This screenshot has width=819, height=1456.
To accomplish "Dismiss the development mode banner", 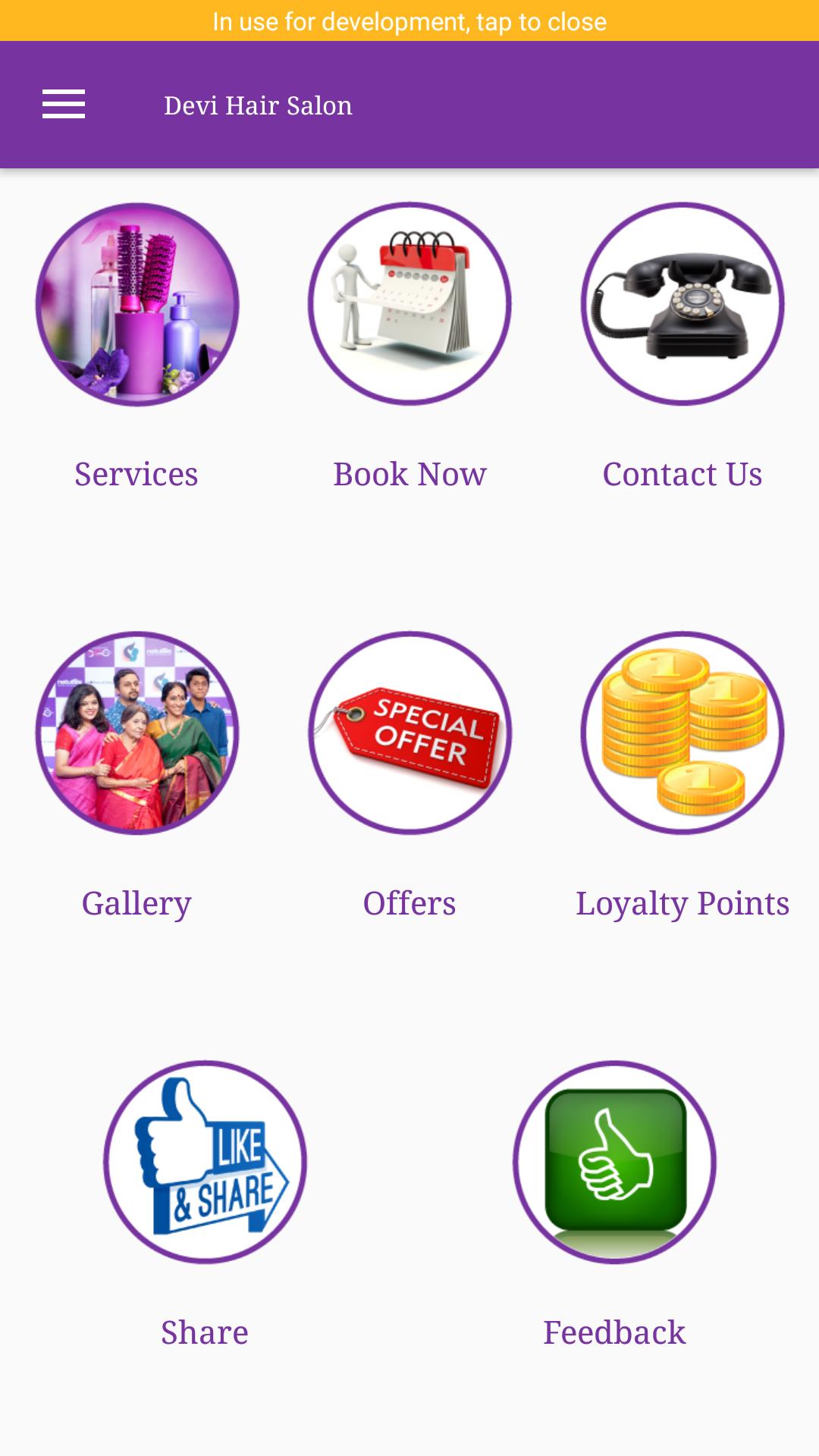I will pos(409,21).
